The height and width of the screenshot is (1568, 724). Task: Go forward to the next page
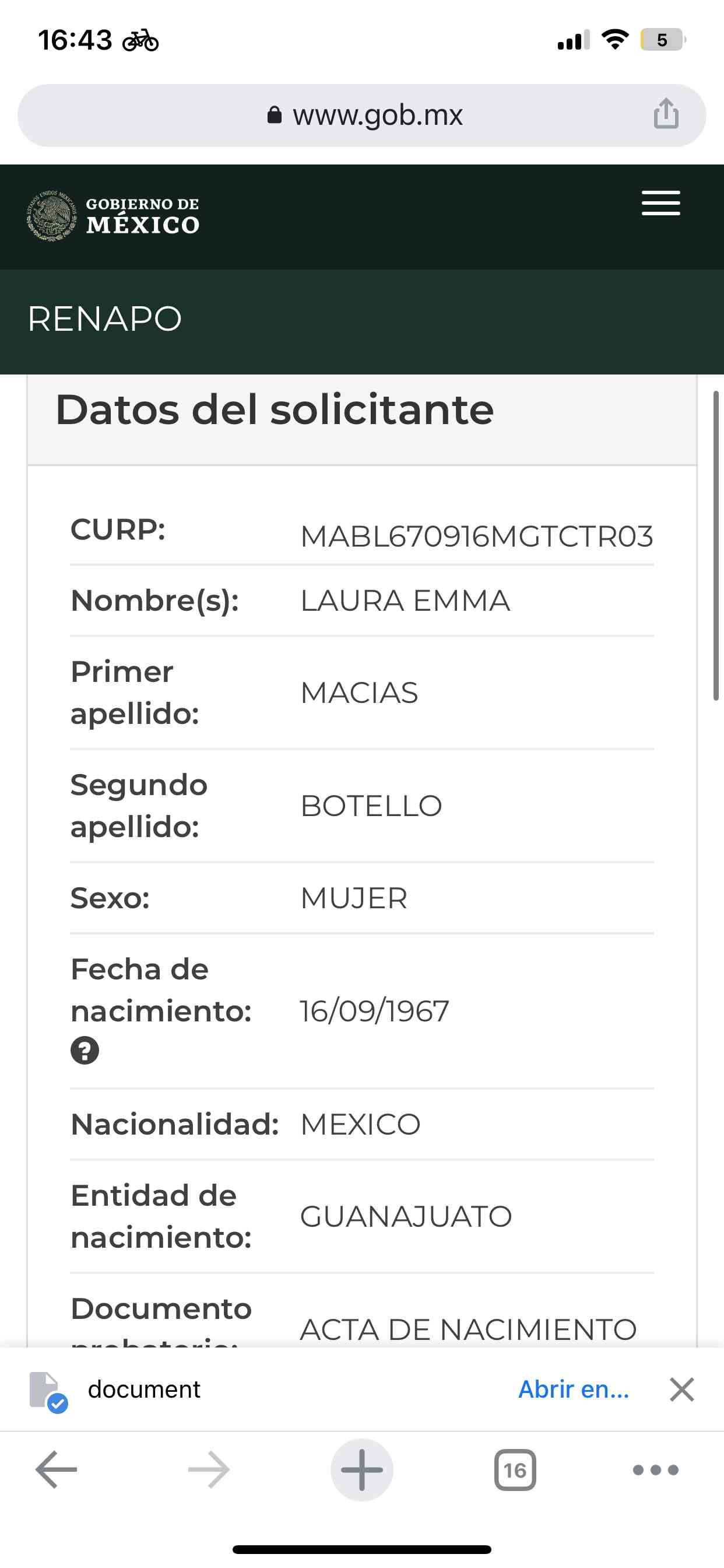[x=209, y=1469]
